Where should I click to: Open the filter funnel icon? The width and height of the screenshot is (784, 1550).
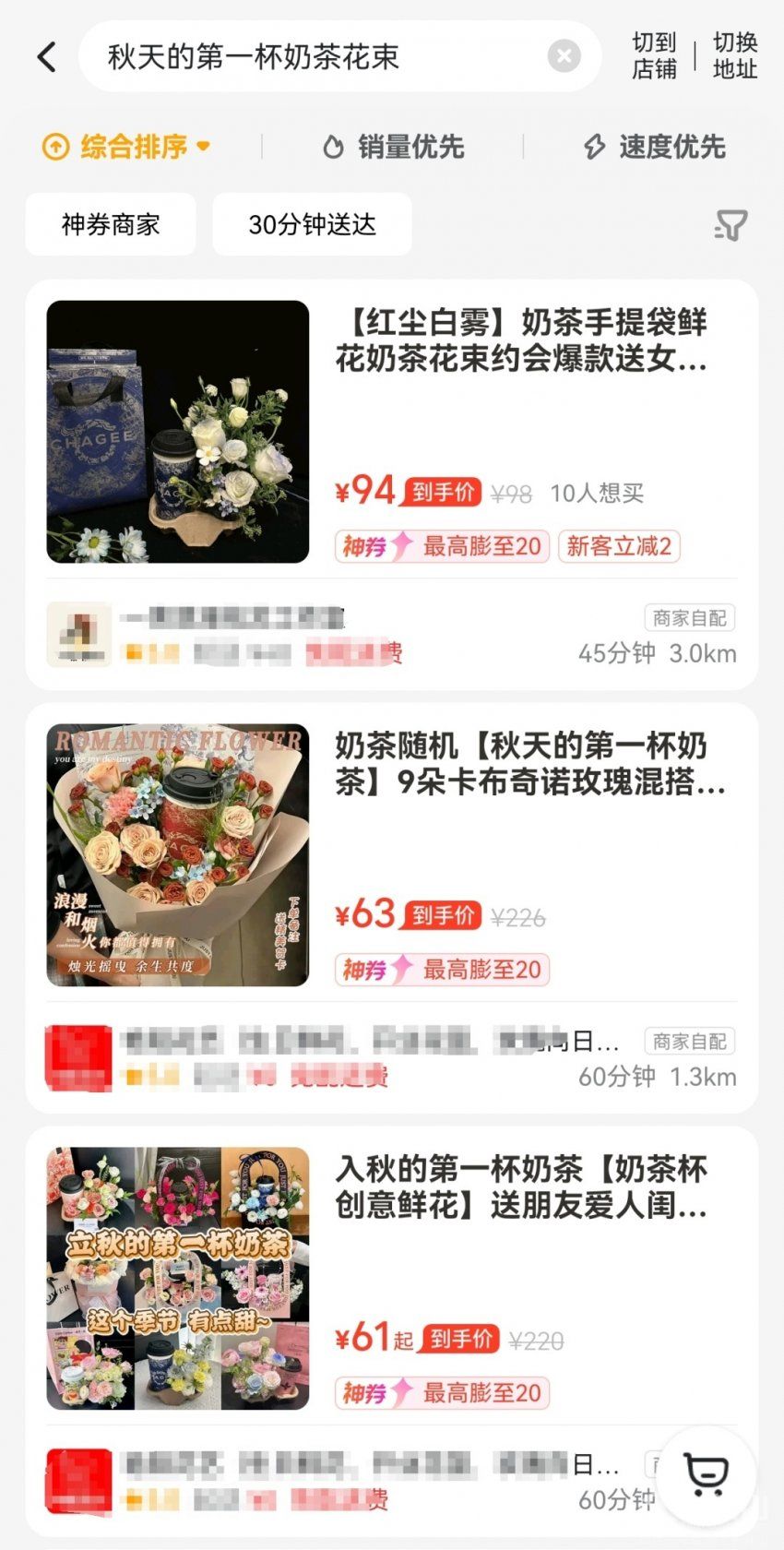click(x=731, y=224)
